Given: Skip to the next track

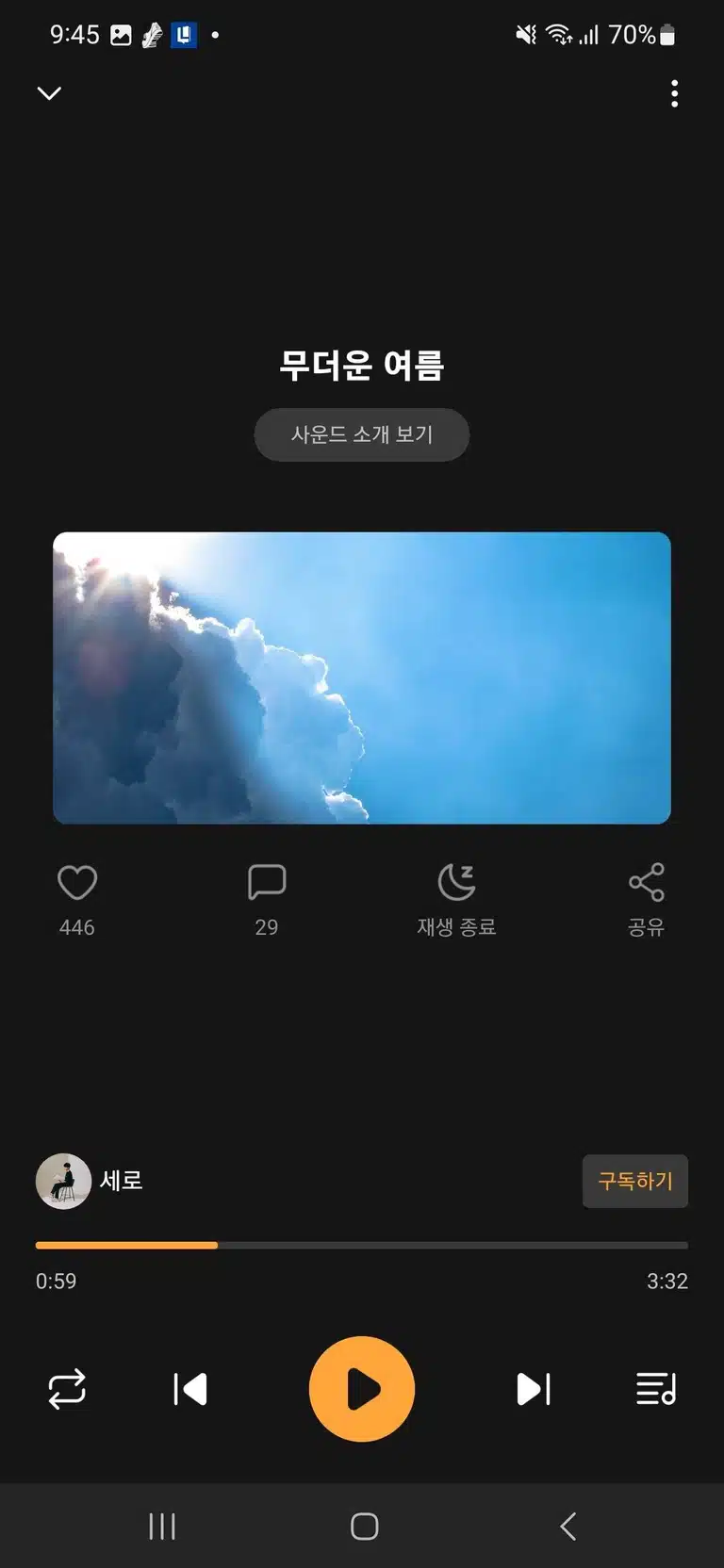Looking at the screenshot, I should click(x=534, y=1389).
